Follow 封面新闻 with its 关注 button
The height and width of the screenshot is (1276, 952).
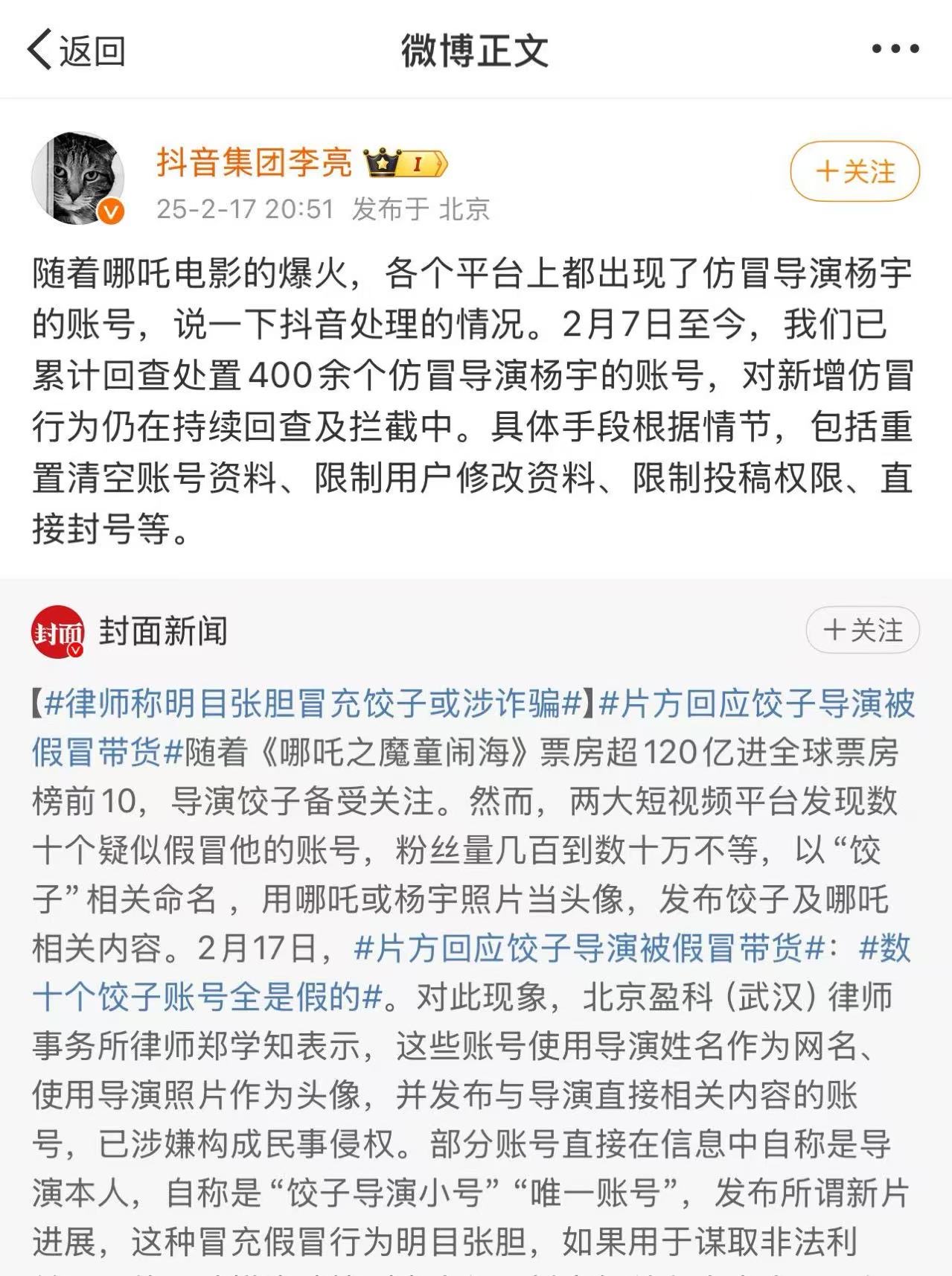pos(862,631)
